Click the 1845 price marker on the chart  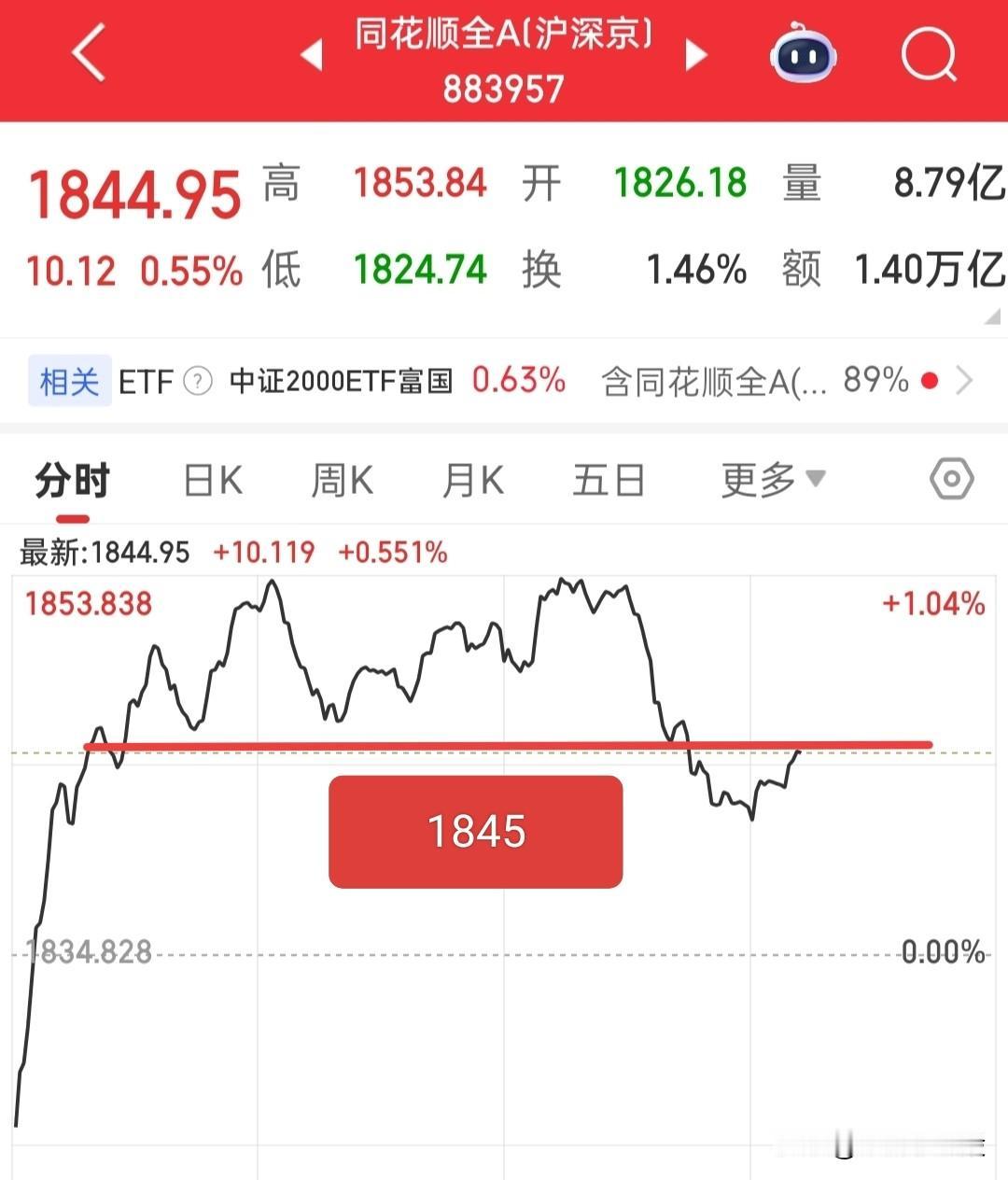475,831
